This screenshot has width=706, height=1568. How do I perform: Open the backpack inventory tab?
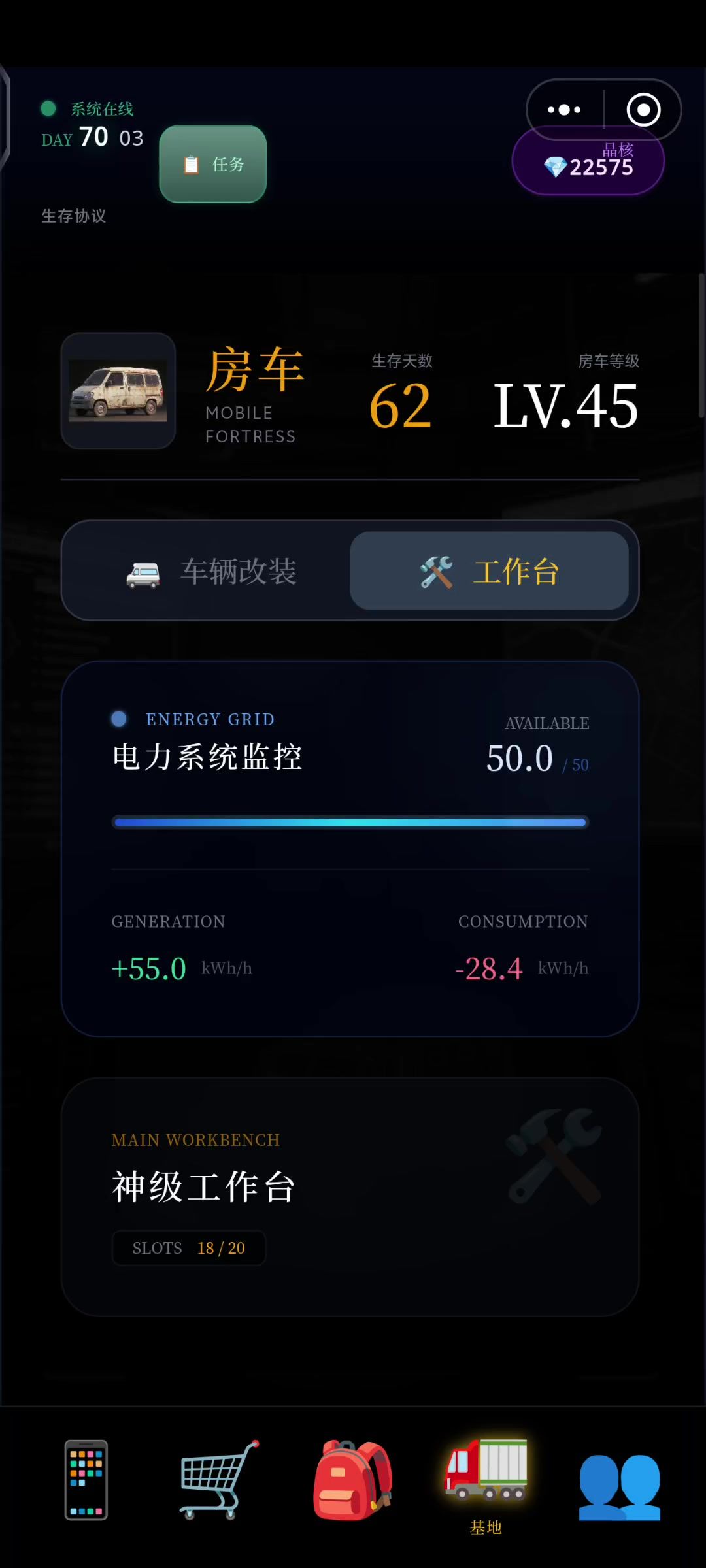pyautogui.click(x=353, y=1480)
